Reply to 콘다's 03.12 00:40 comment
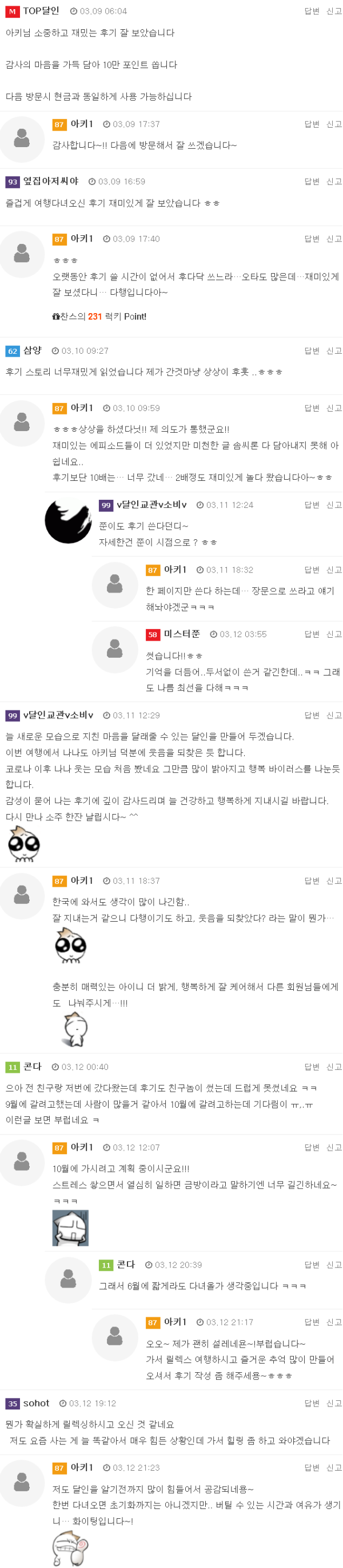 click(312, 1067)
